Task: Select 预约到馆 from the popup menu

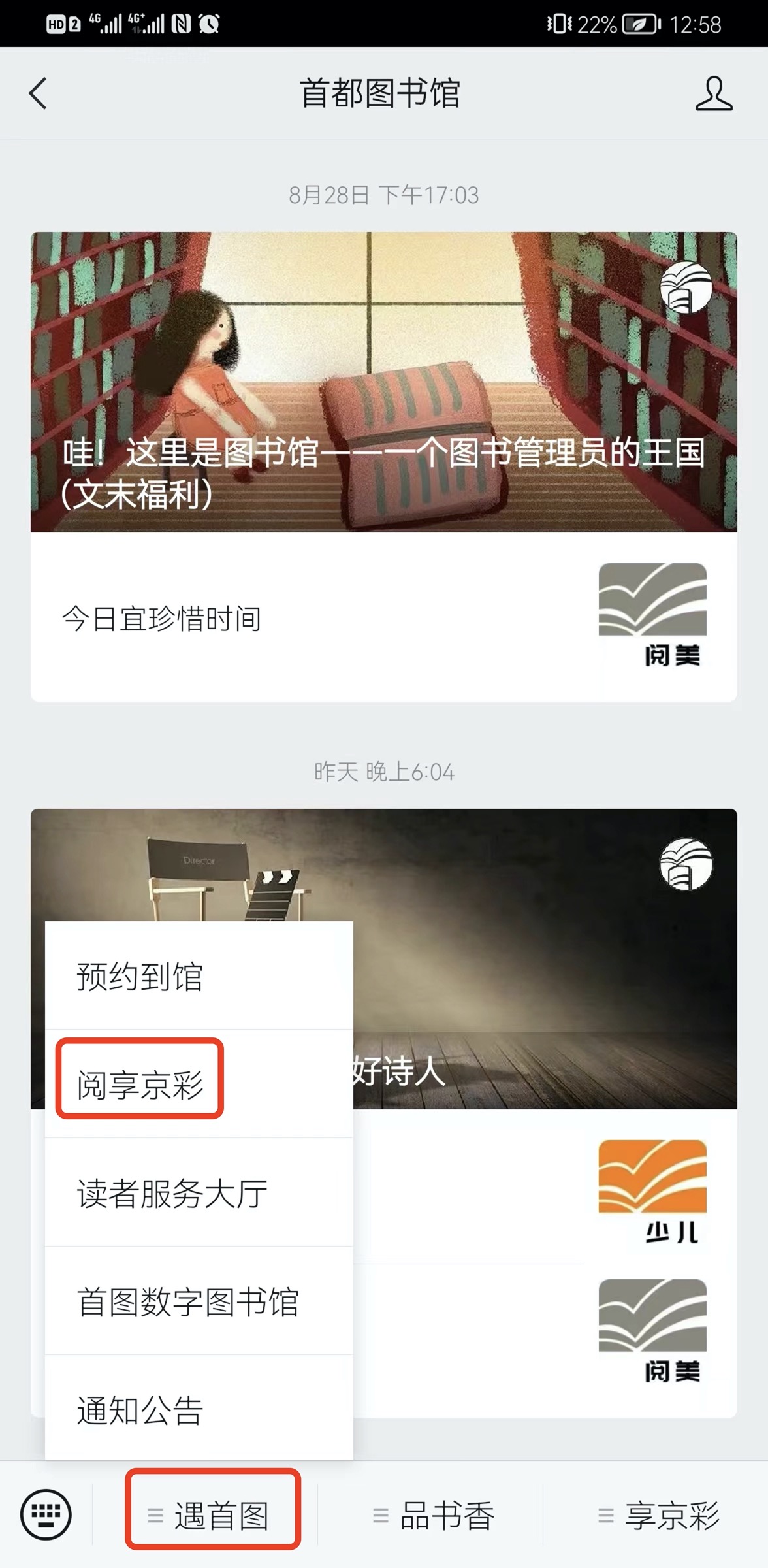Action: click(x=199, y=976)
